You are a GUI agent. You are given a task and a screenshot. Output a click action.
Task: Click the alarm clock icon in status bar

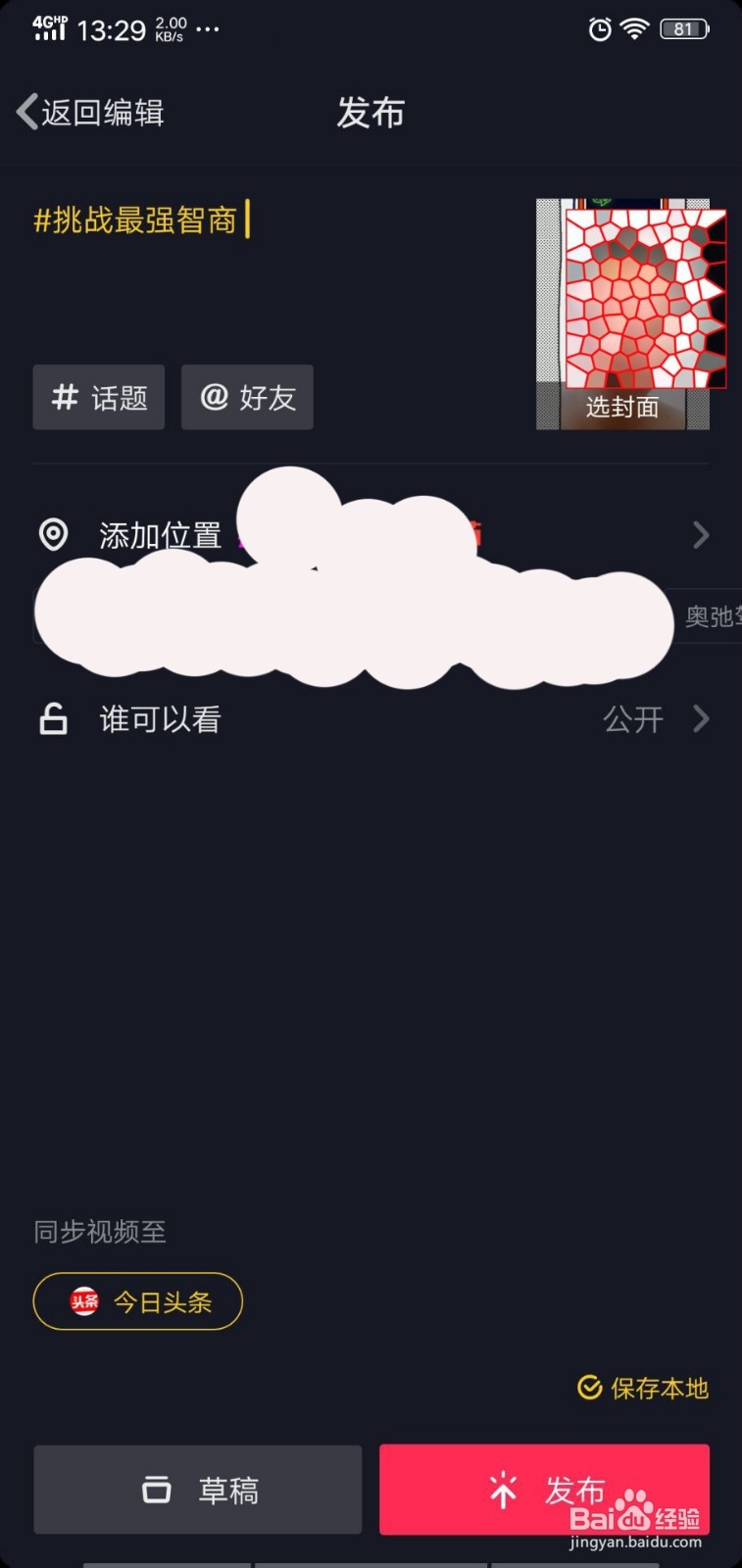pos(599,29)
